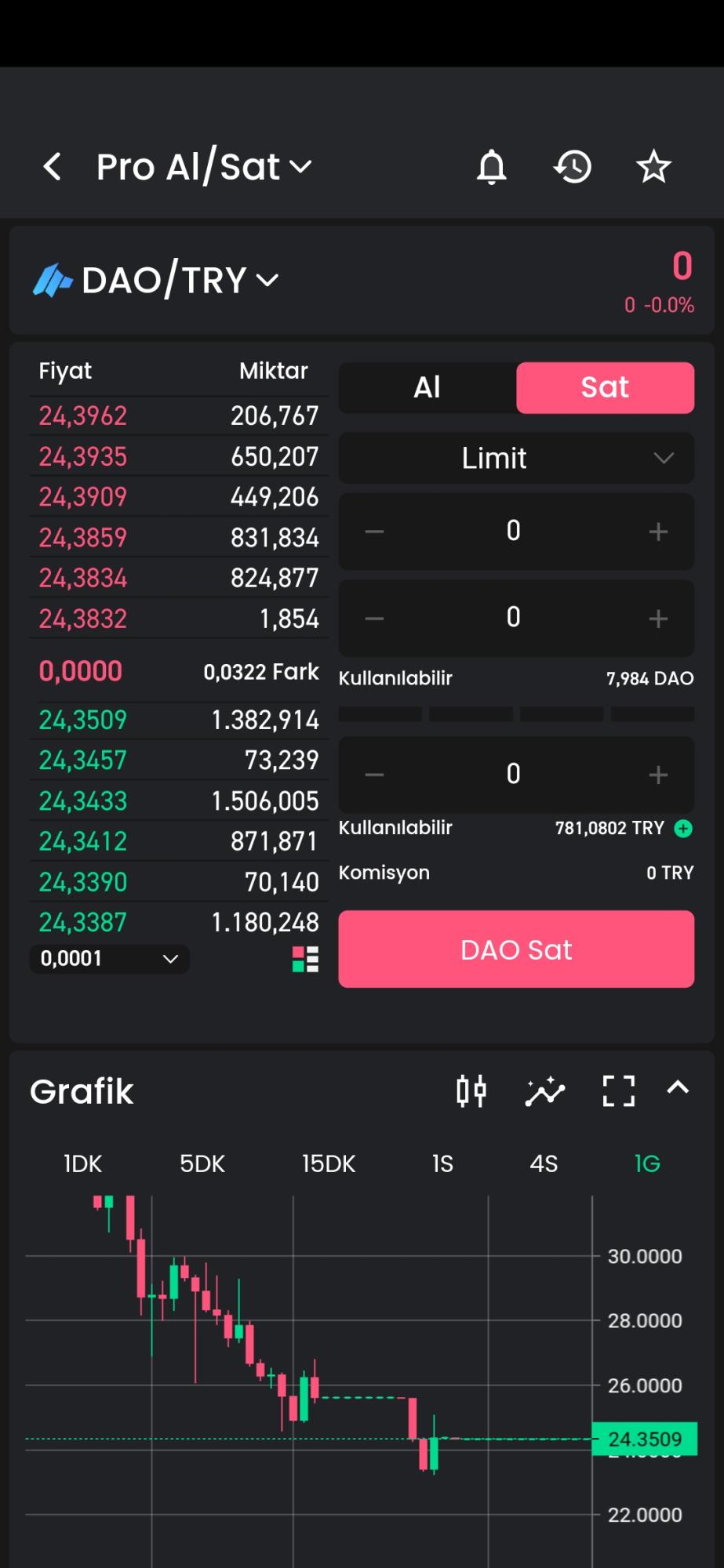This screenshot has height=1568, width=724.
Task: Collapse the Grafik section
Action: (x=678, y=1087)
